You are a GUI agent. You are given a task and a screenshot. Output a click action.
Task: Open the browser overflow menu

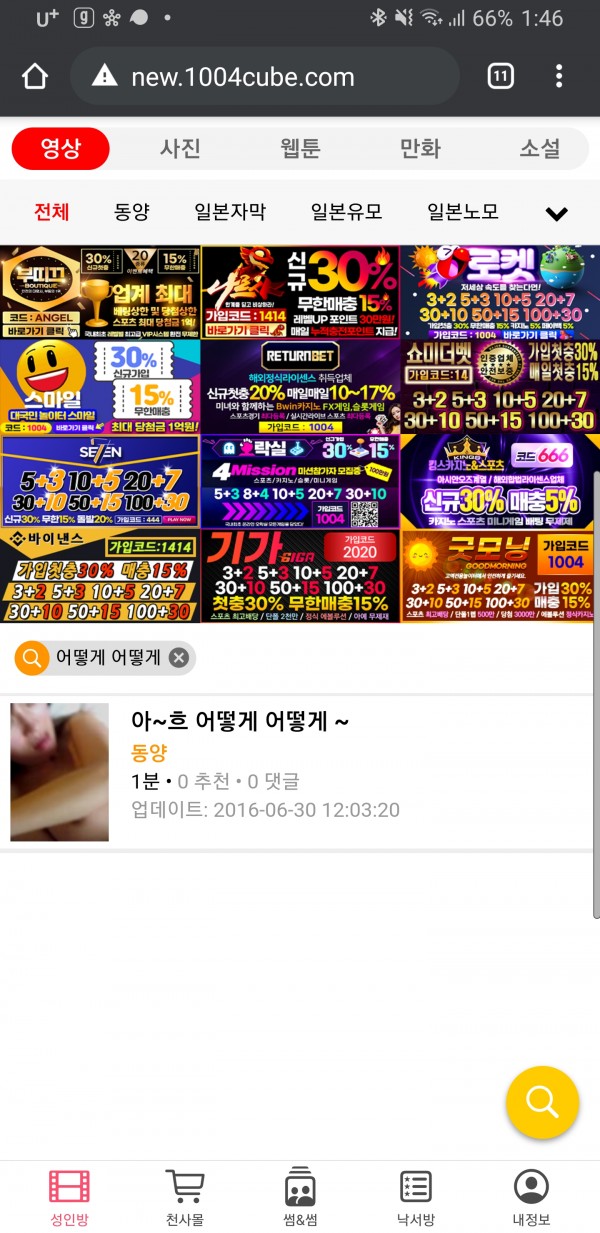click(559, 77)
